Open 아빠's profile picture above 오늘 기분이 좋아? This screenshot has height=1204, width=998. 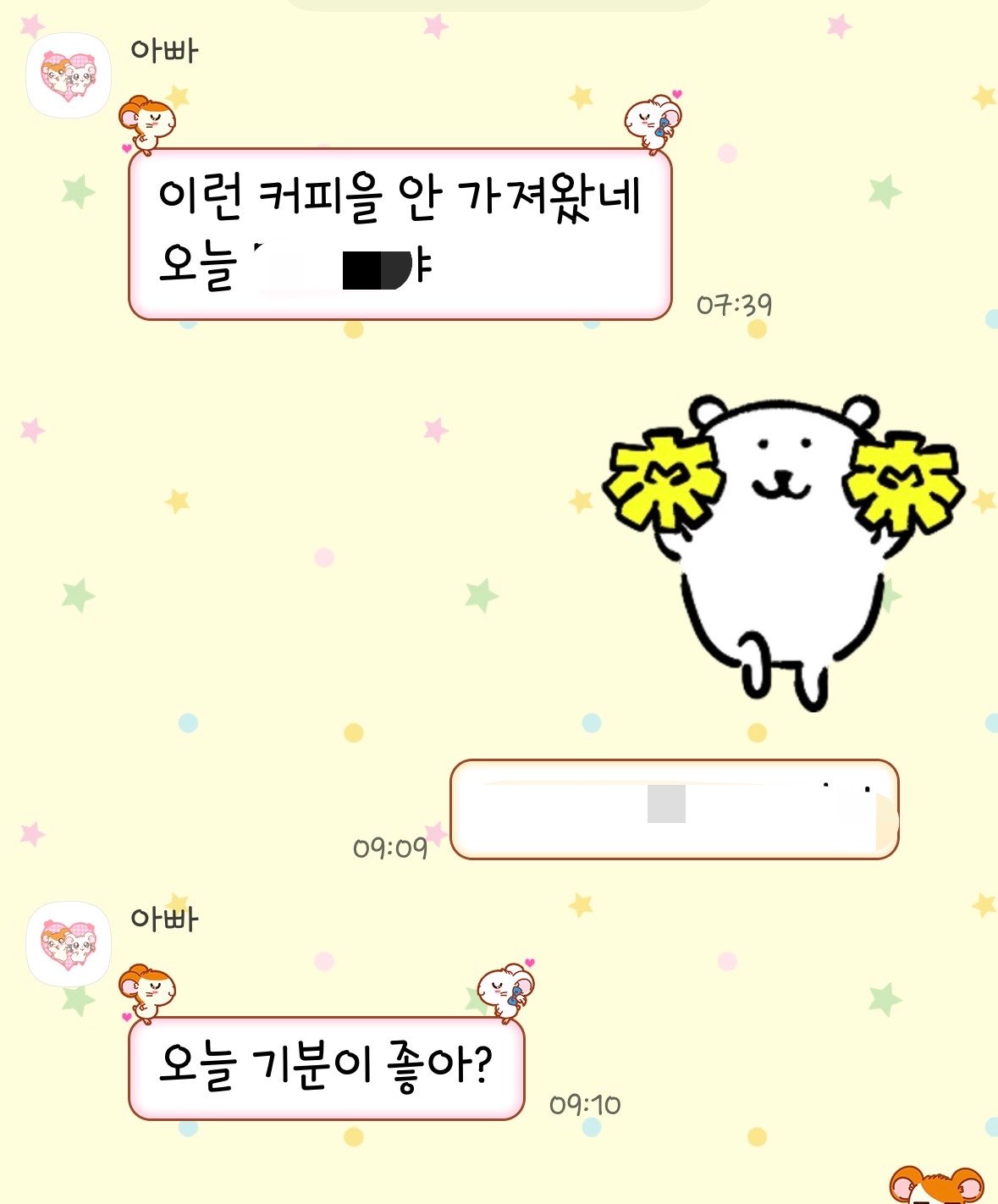(x=69, y=944)
